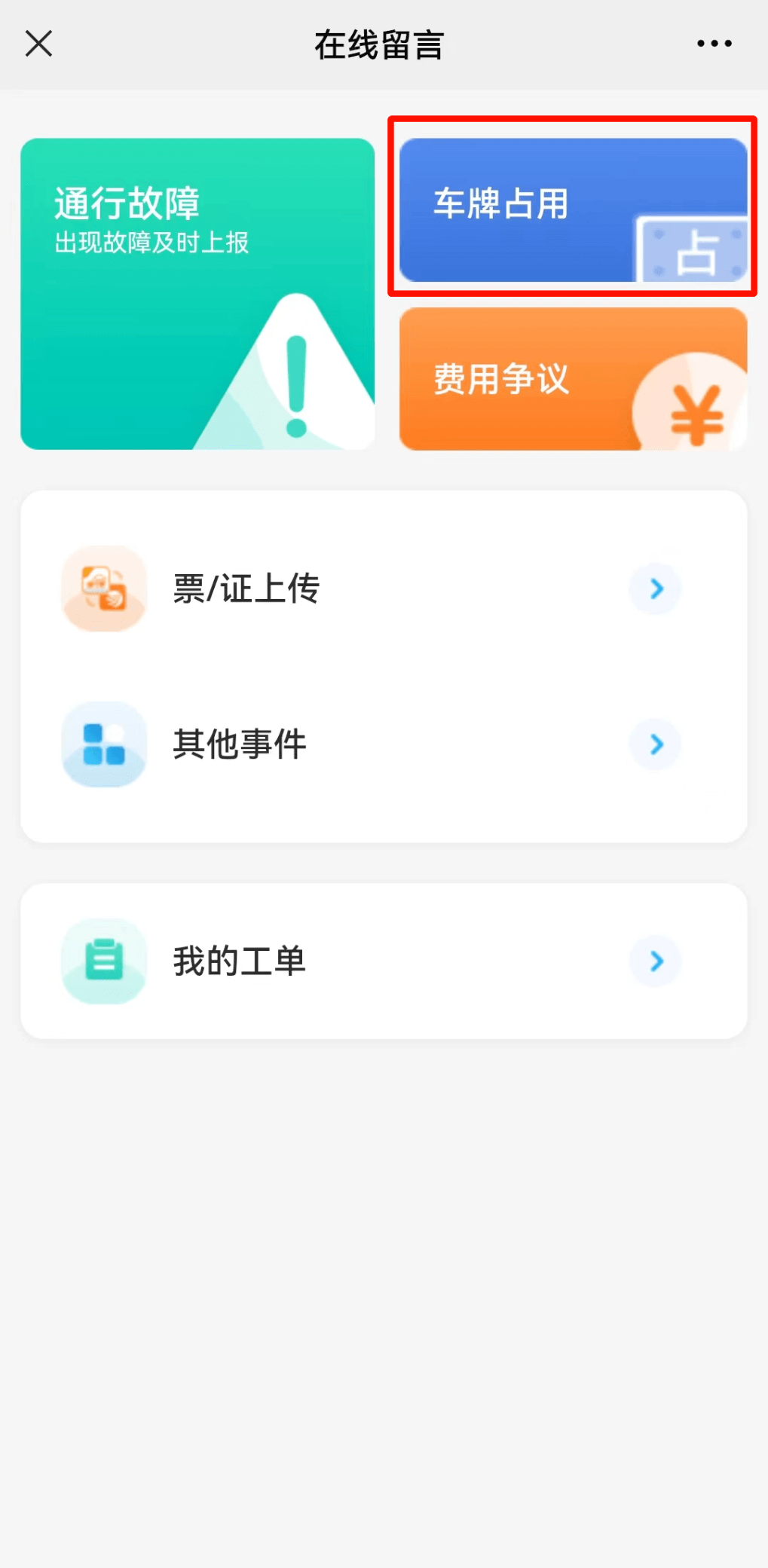Open the 费用争议 card

click(x=573, y=378)
